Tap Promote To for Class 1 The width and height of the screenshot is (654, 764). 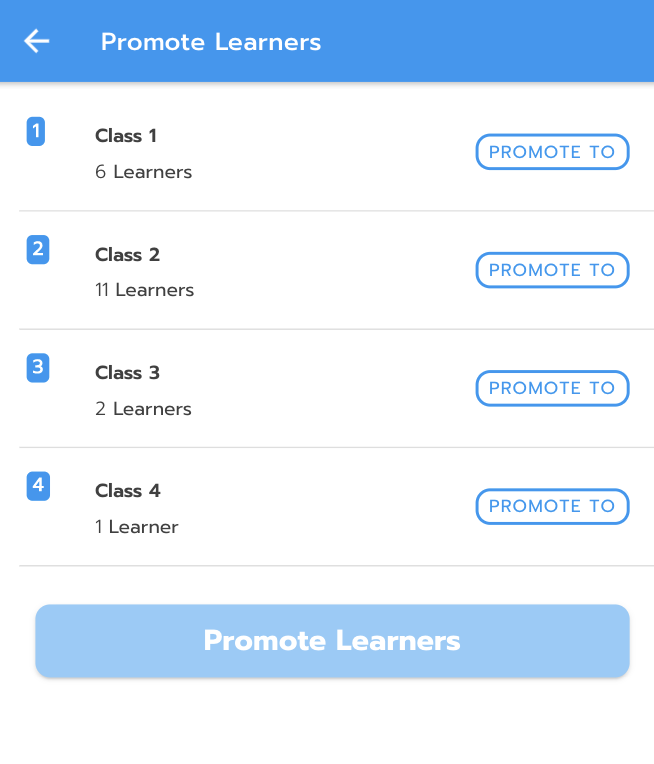click(x=552, y=152)
